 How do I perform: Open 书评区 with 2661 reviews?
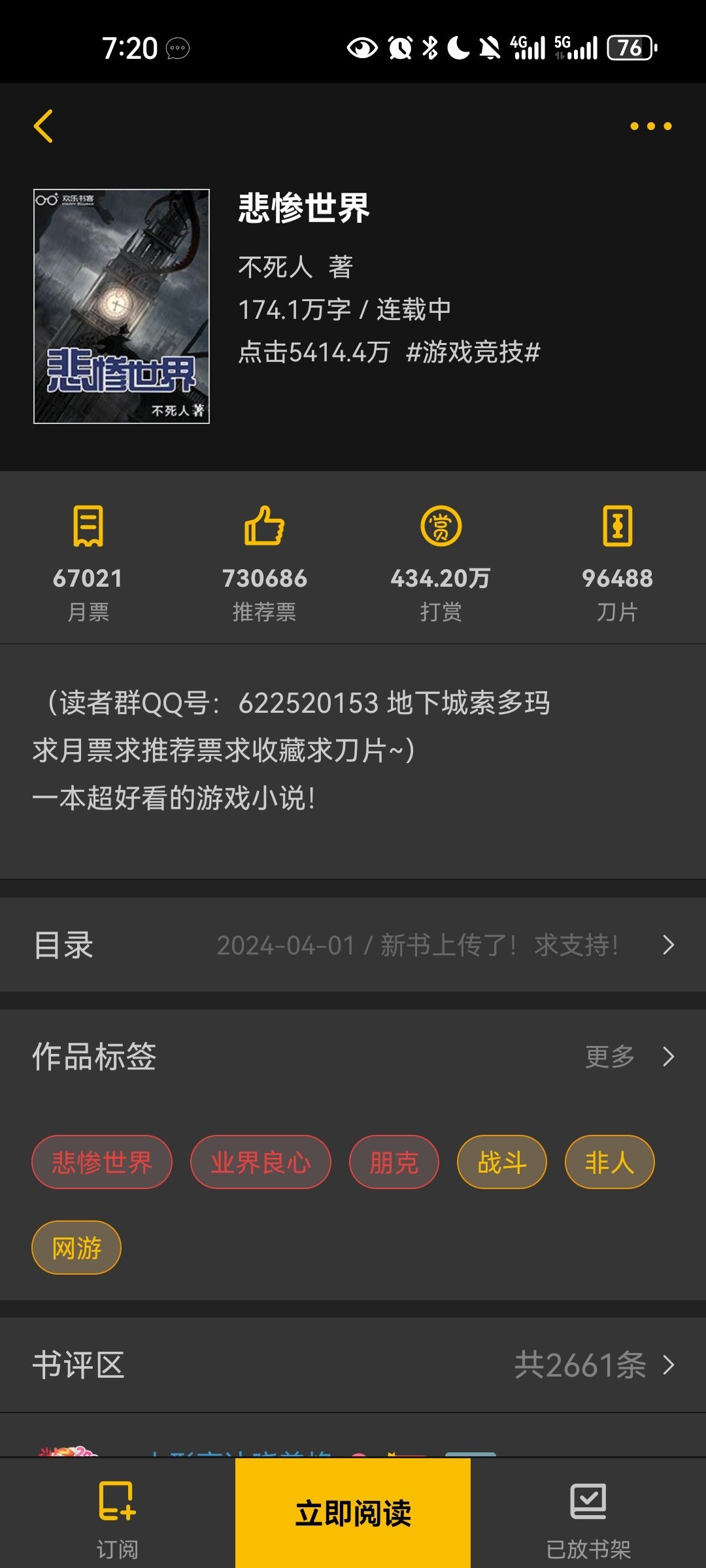point(353,1365)
